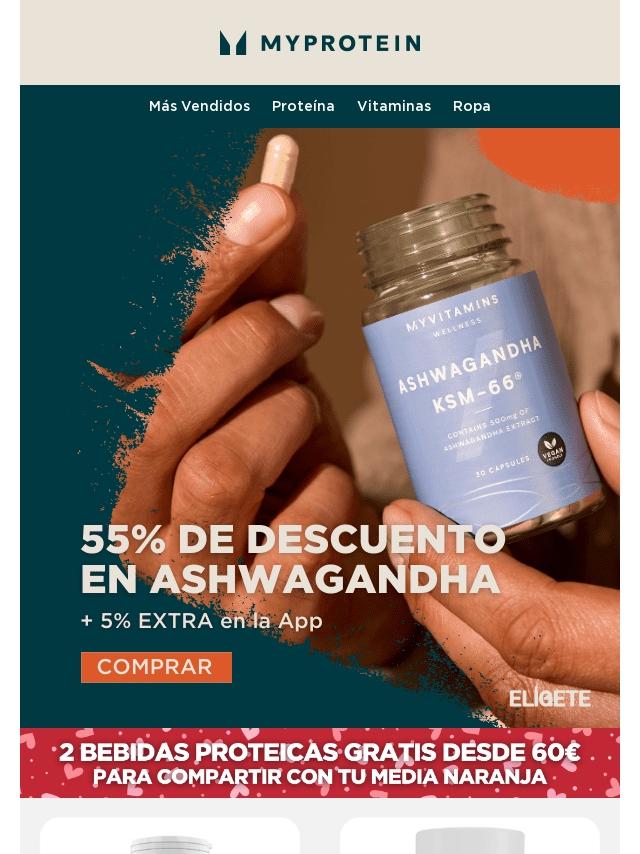
Task: Open the Más Vendidos link
Action: click(199, 106)
